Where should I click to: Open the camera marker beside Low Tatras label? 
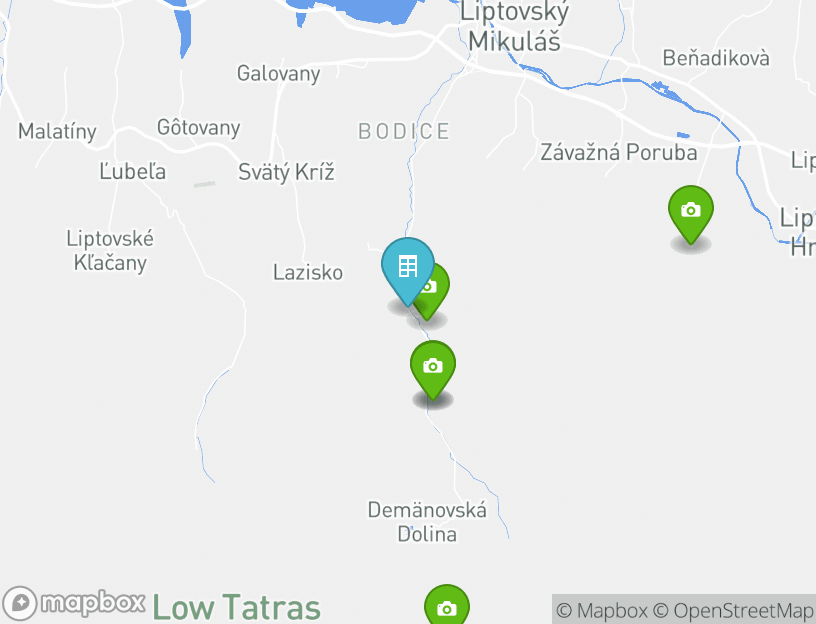pos(446,607)
